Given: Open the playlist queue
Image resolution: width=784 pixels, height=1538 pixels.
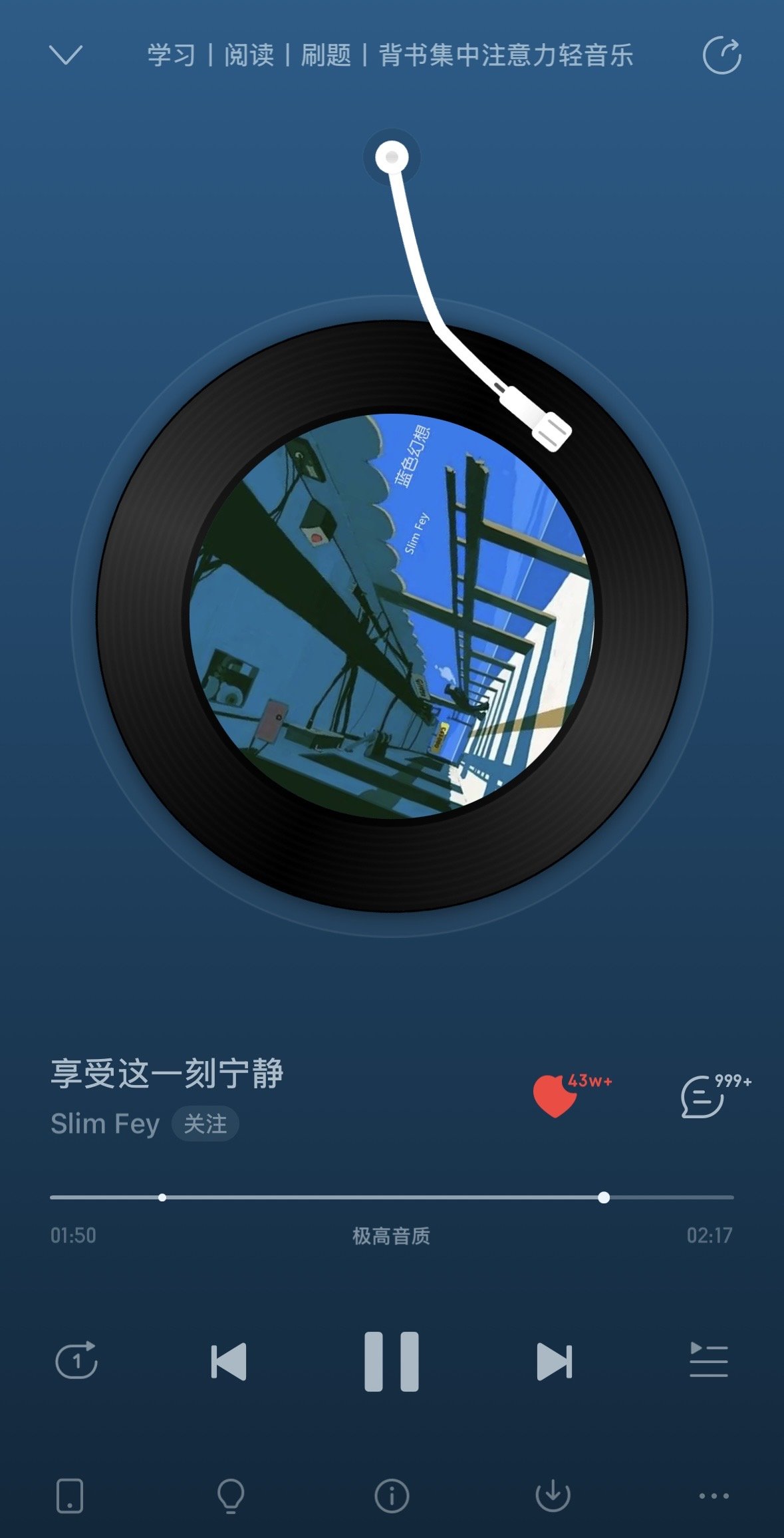Looking at the screenshot, I should (x=708, y=1360).
